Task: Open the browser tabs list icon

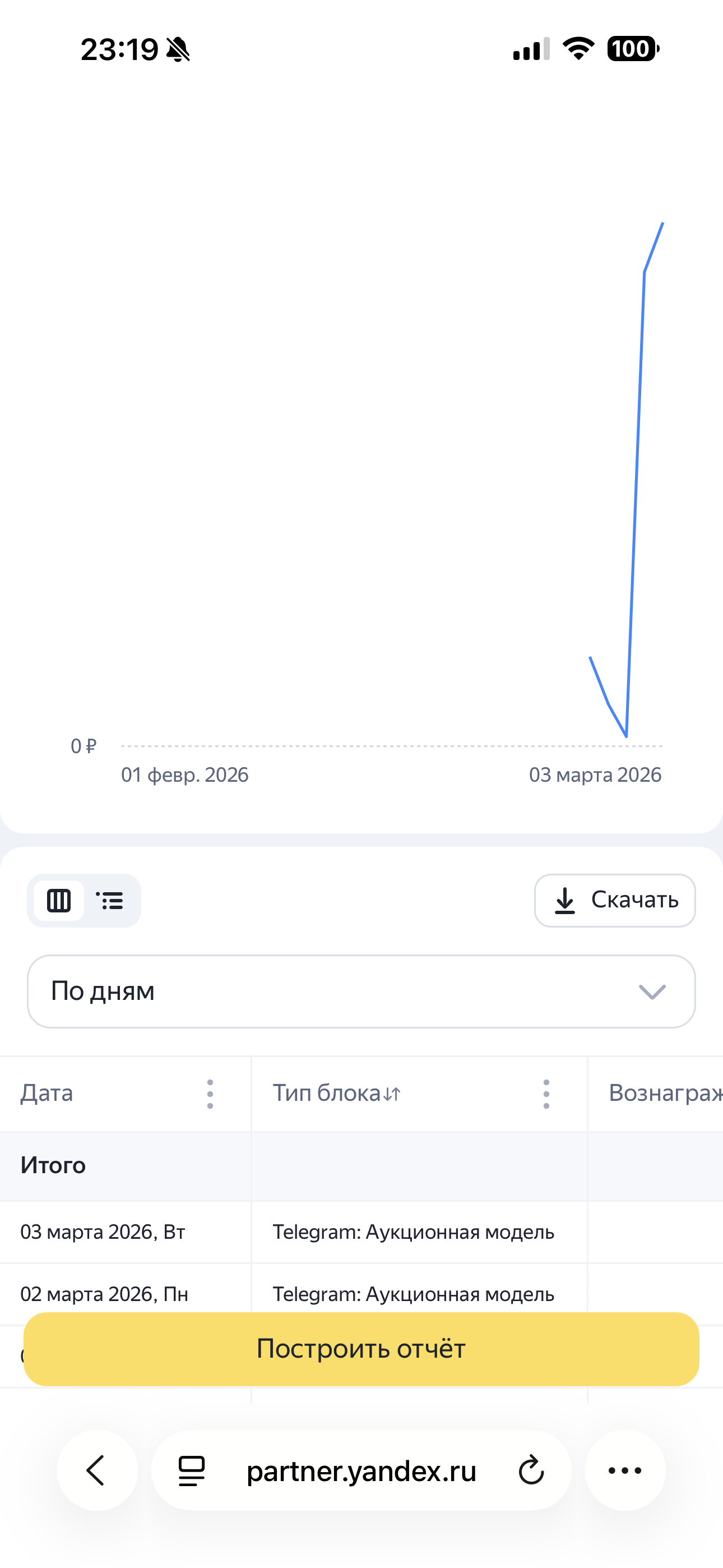Action: point(191,1470)
